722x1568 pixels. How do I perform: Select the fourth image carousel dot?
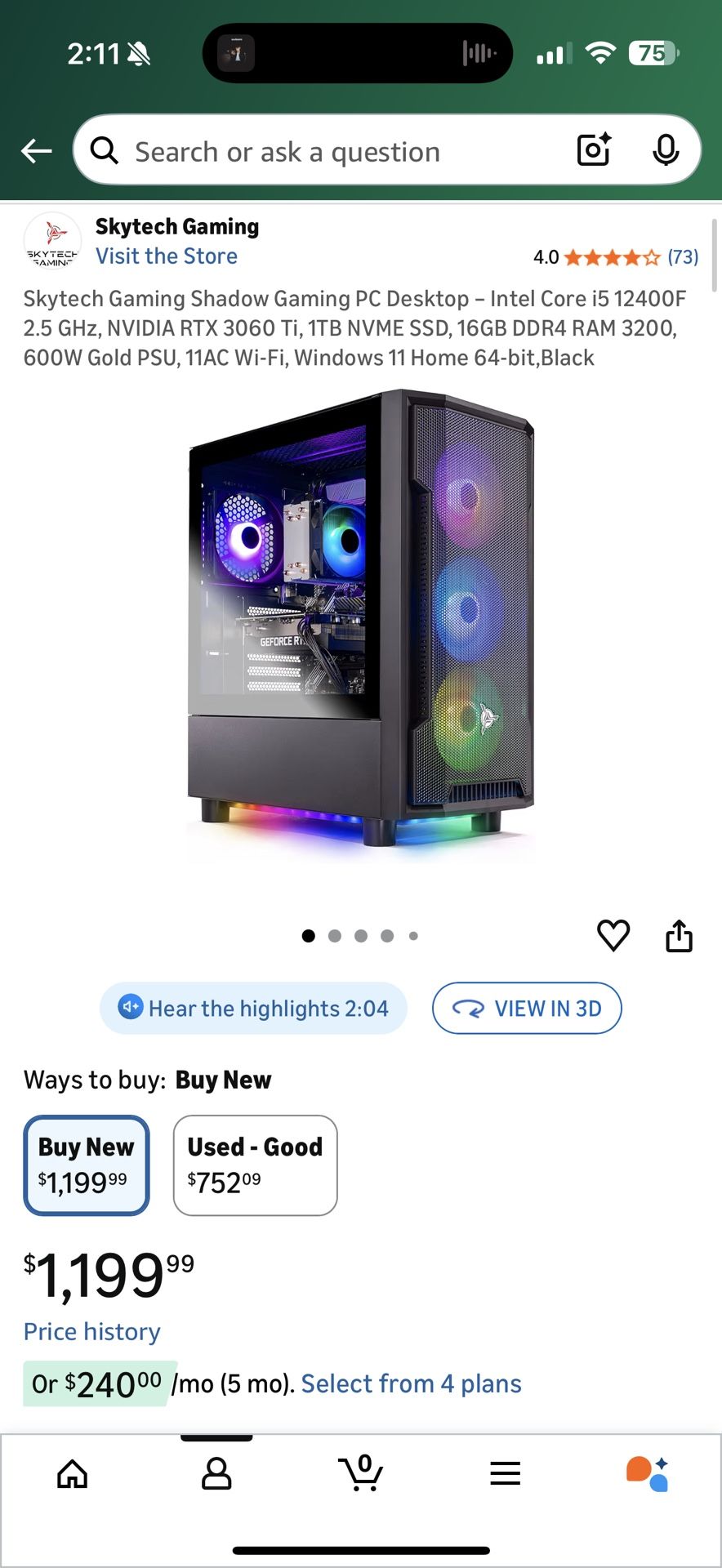386,936
